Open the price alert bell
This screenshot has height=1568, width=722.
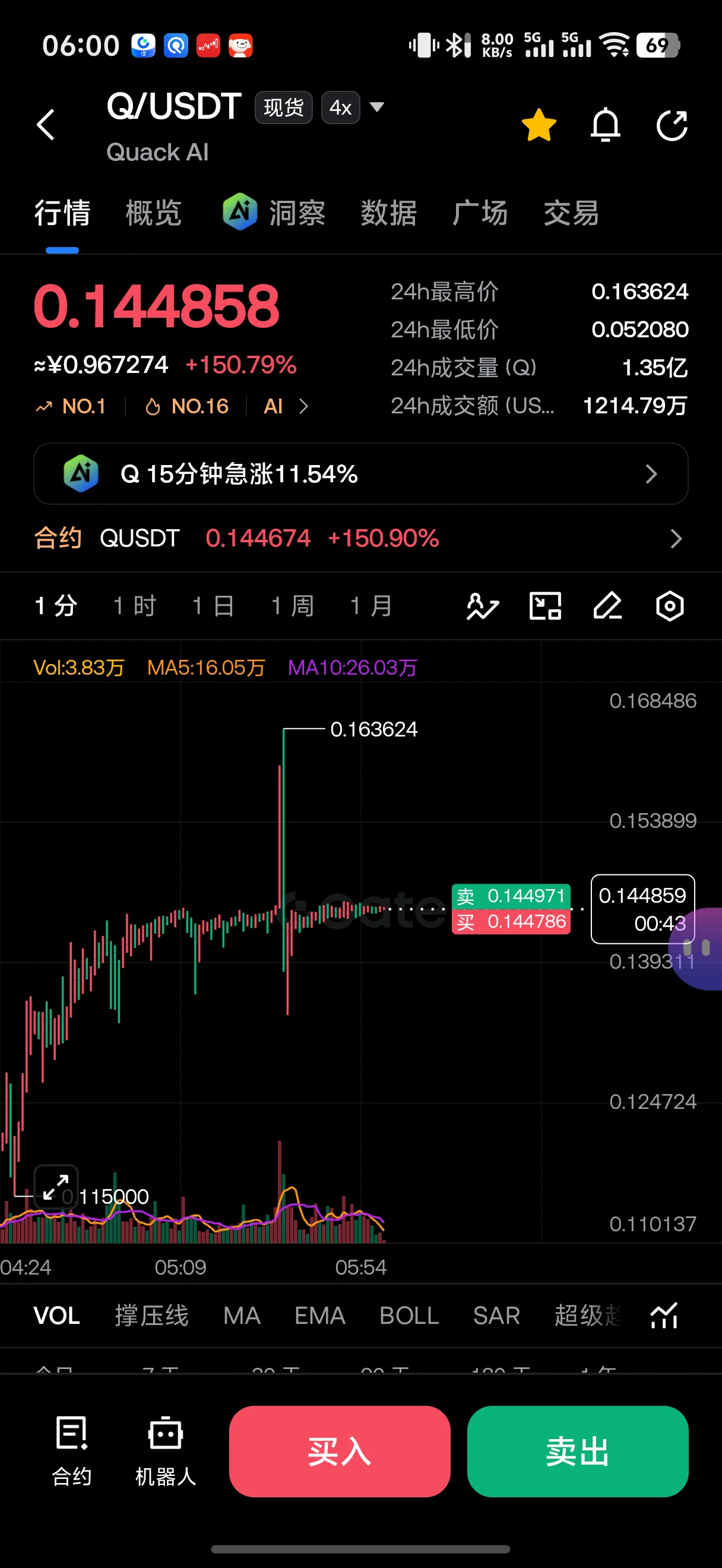pyautogui.click(x=605, y=125)
